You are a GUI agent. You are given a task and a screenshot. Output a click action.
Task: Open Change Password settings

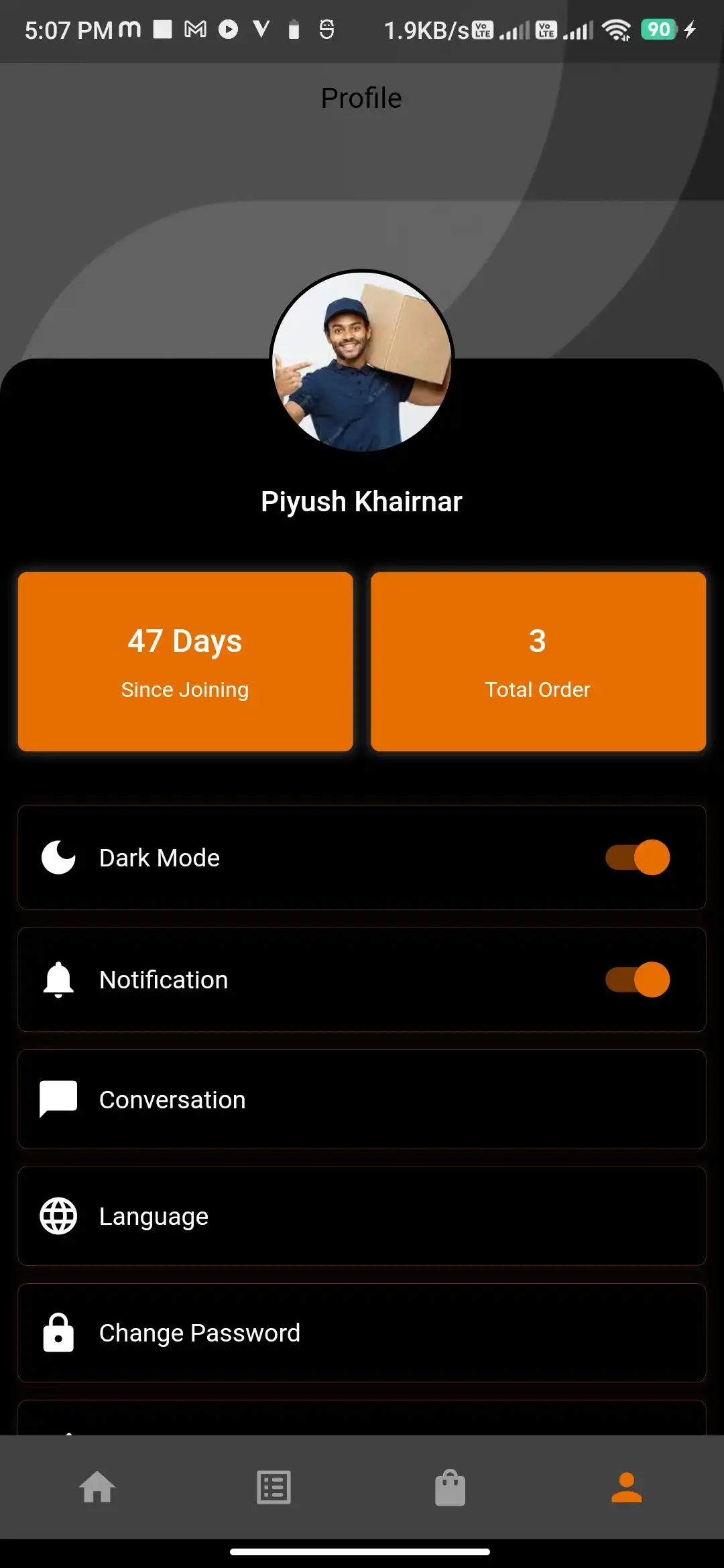[x=362, y=1333]
